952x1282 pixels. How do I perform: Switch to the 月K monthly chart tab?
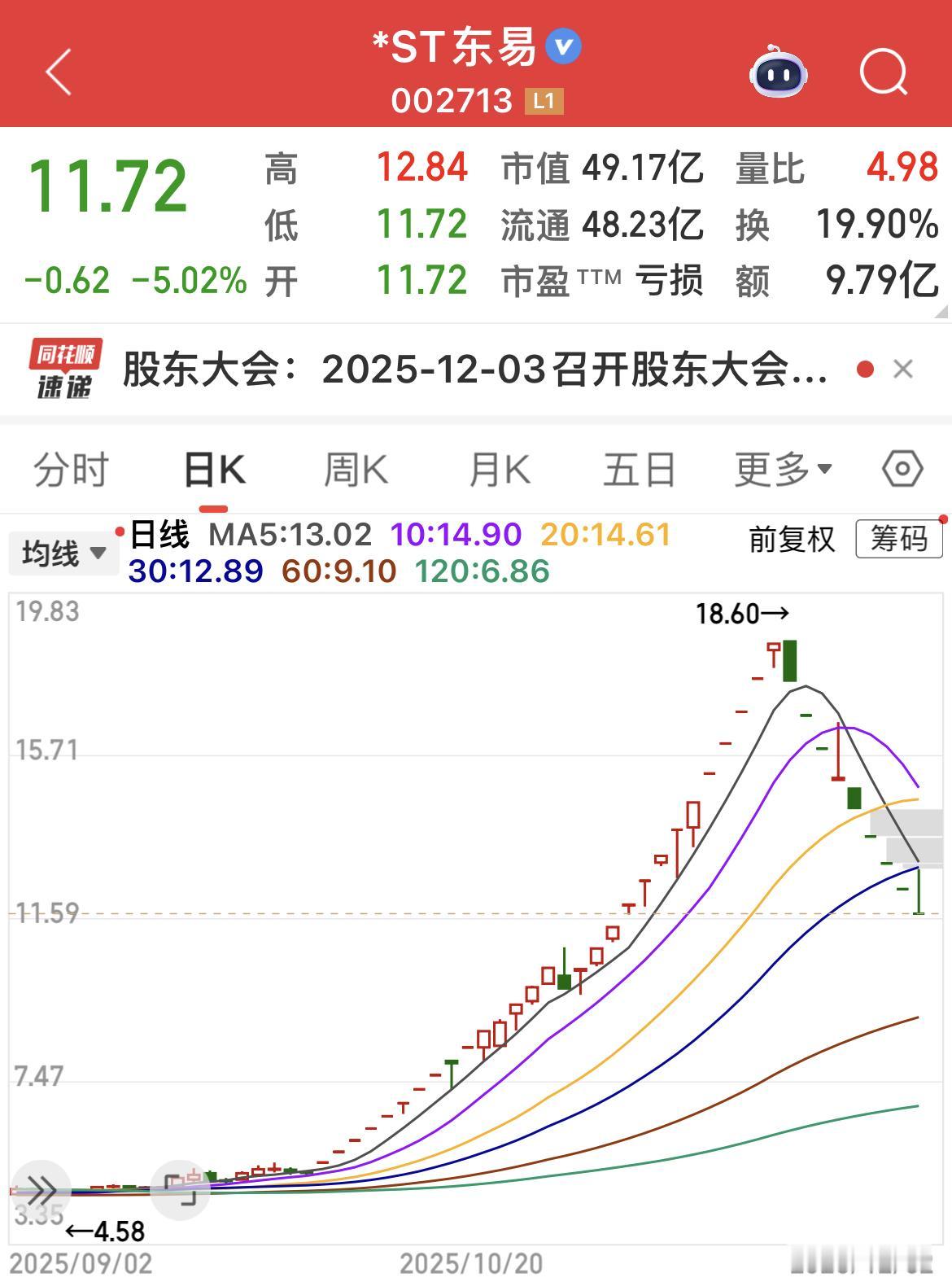tap(500, 469)
